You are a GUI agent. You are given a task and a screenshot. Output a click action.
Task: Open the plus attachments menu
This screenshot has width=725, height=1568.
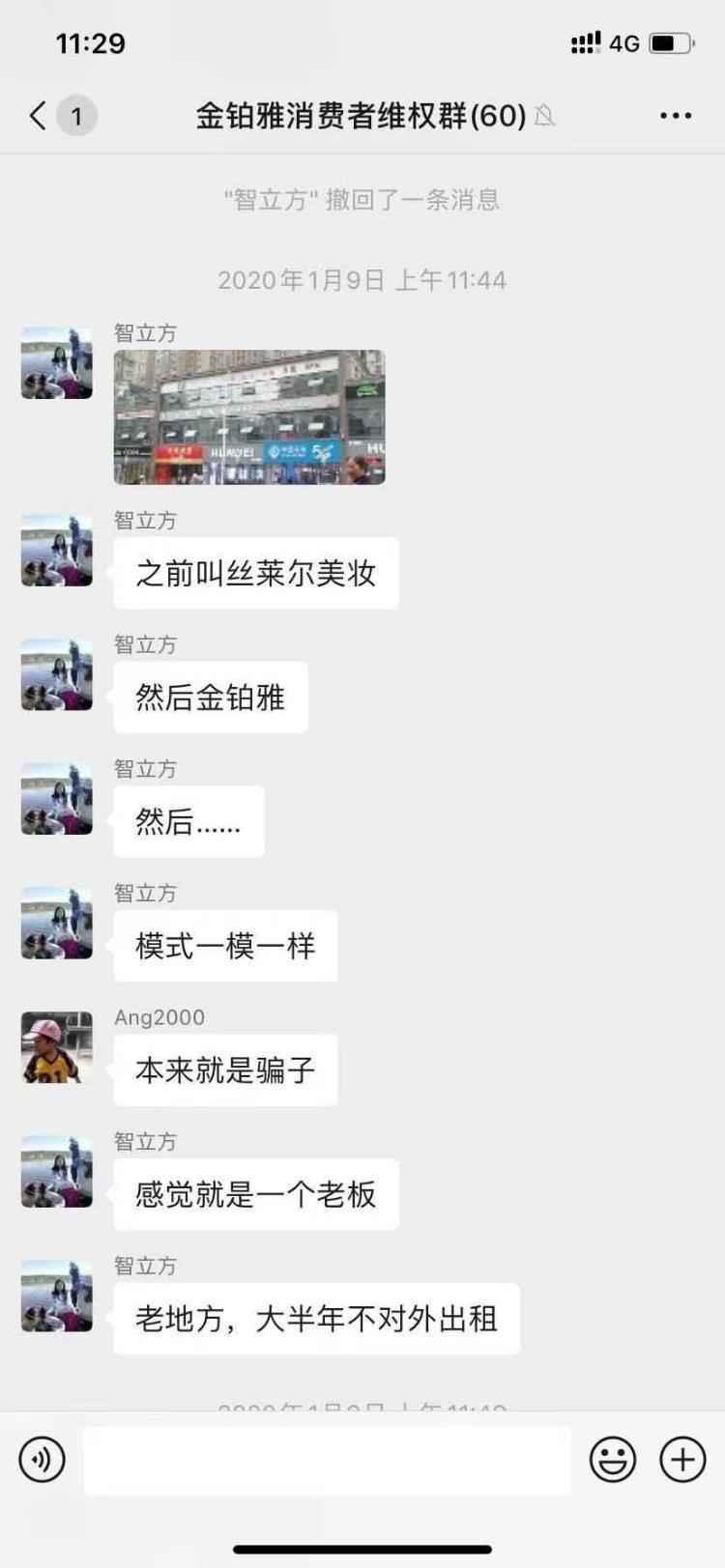click(682, 1459)
